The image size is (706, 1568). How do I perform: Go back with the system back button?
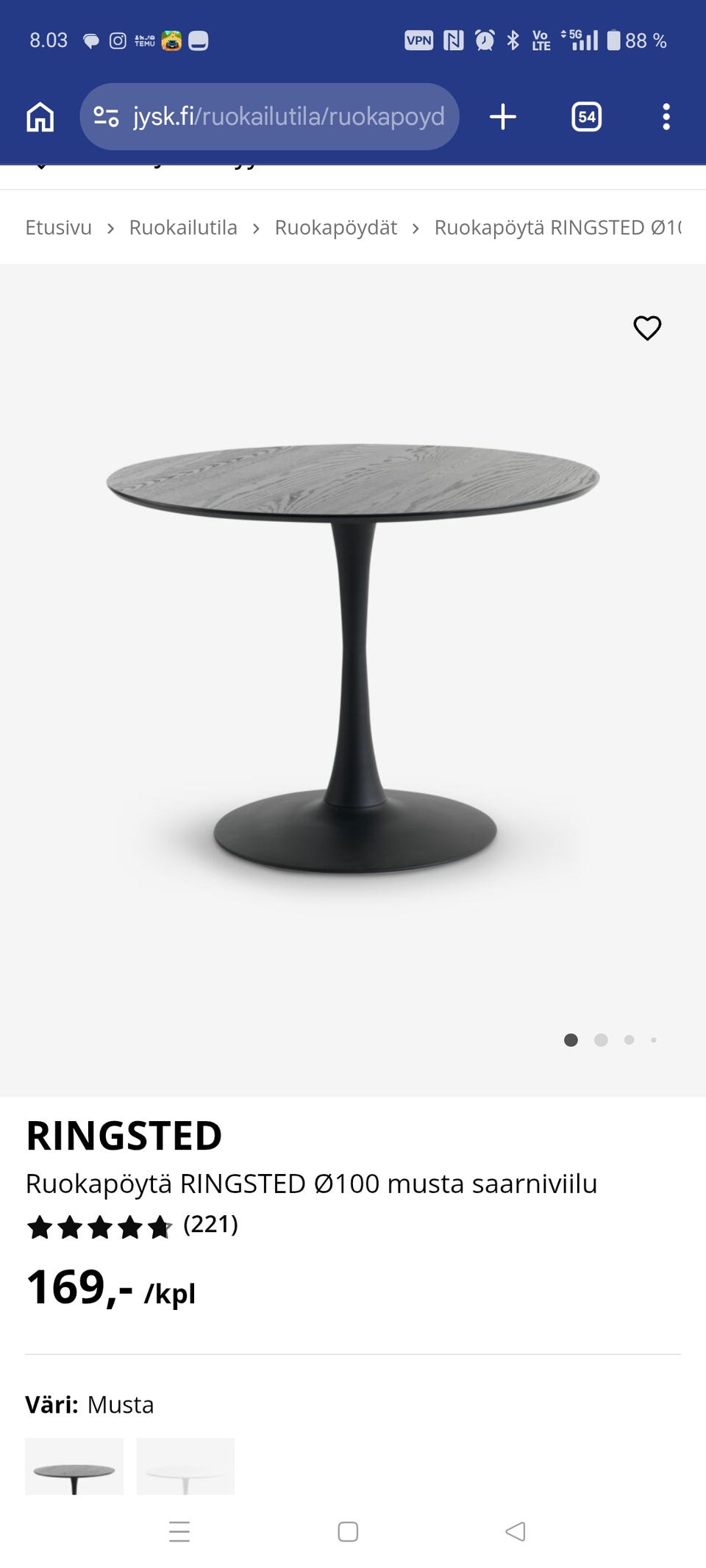516,1531
